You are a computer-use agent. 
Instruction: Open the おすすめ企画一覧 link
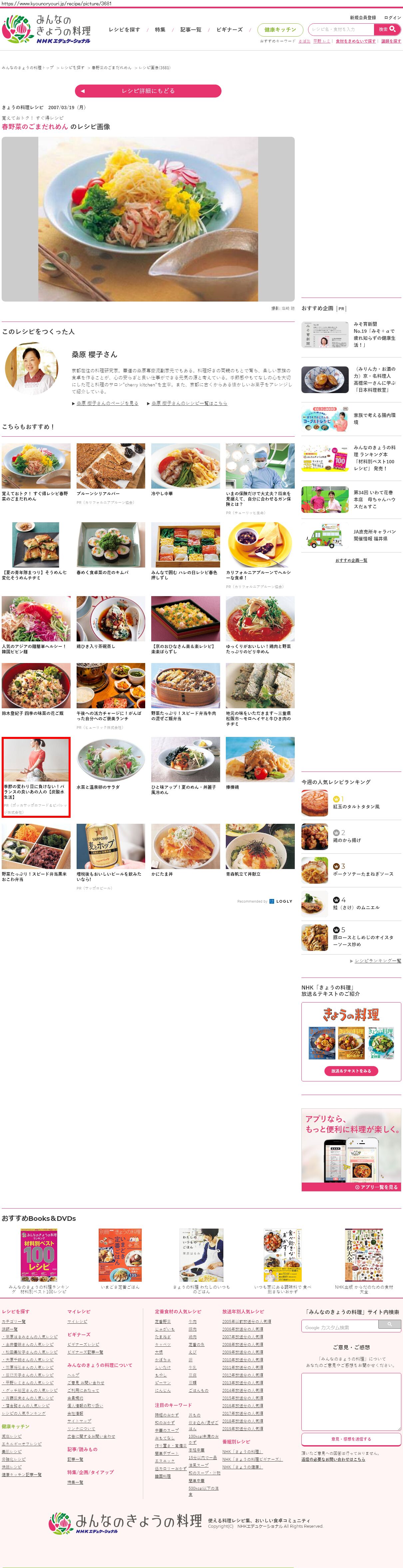(x=351, y=560)
